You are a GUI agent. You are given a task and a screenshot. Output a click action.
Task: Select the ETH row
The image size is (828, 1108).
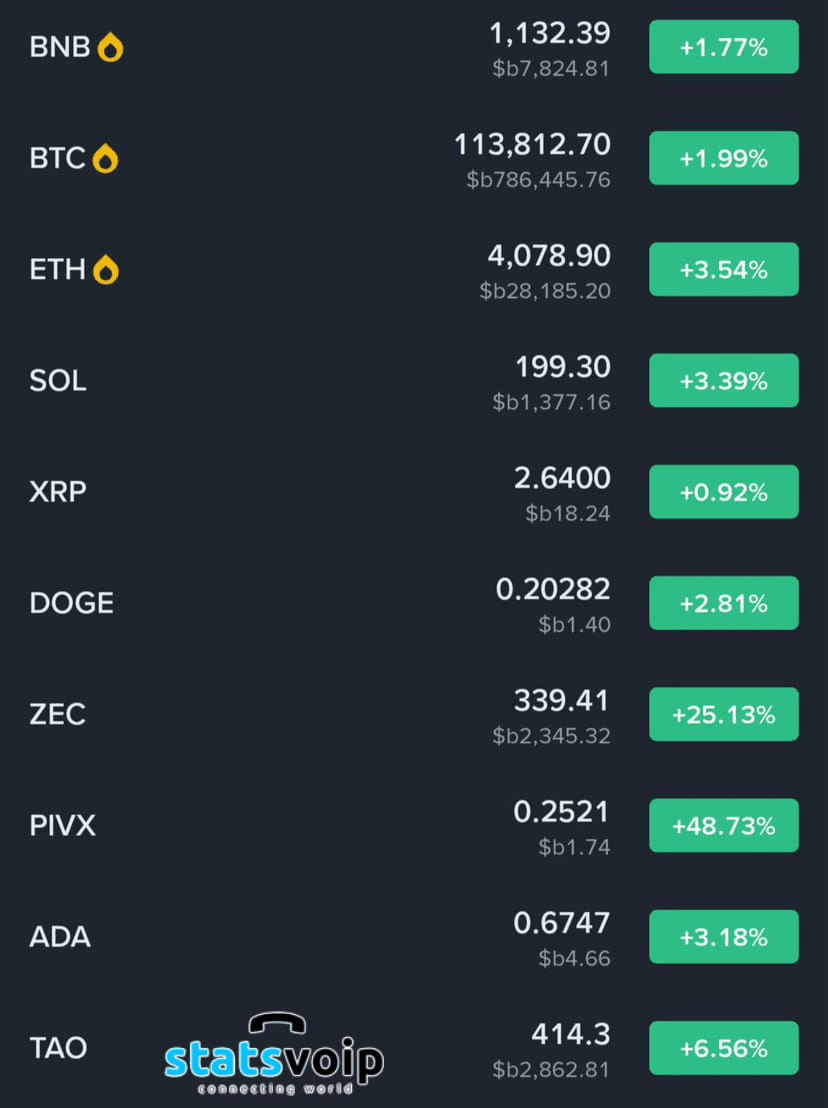[58, 270]
